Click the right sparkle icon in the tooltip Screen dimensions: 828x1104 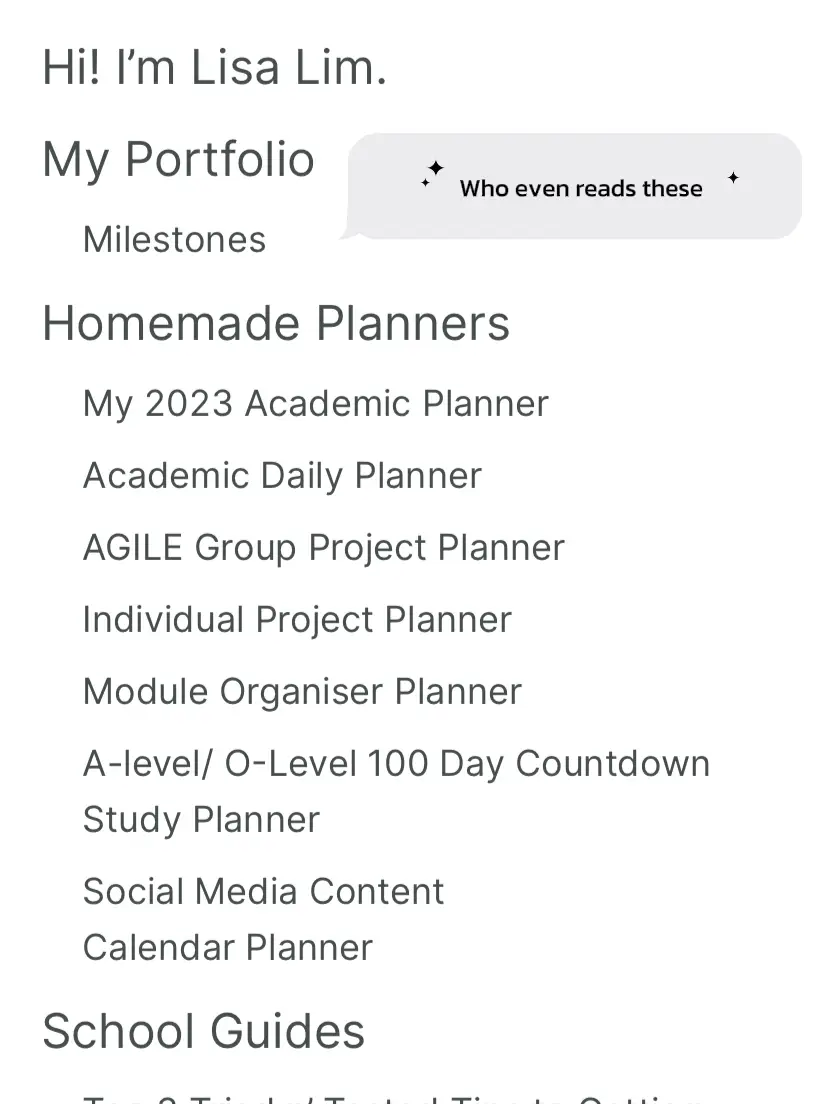[733, 177]
